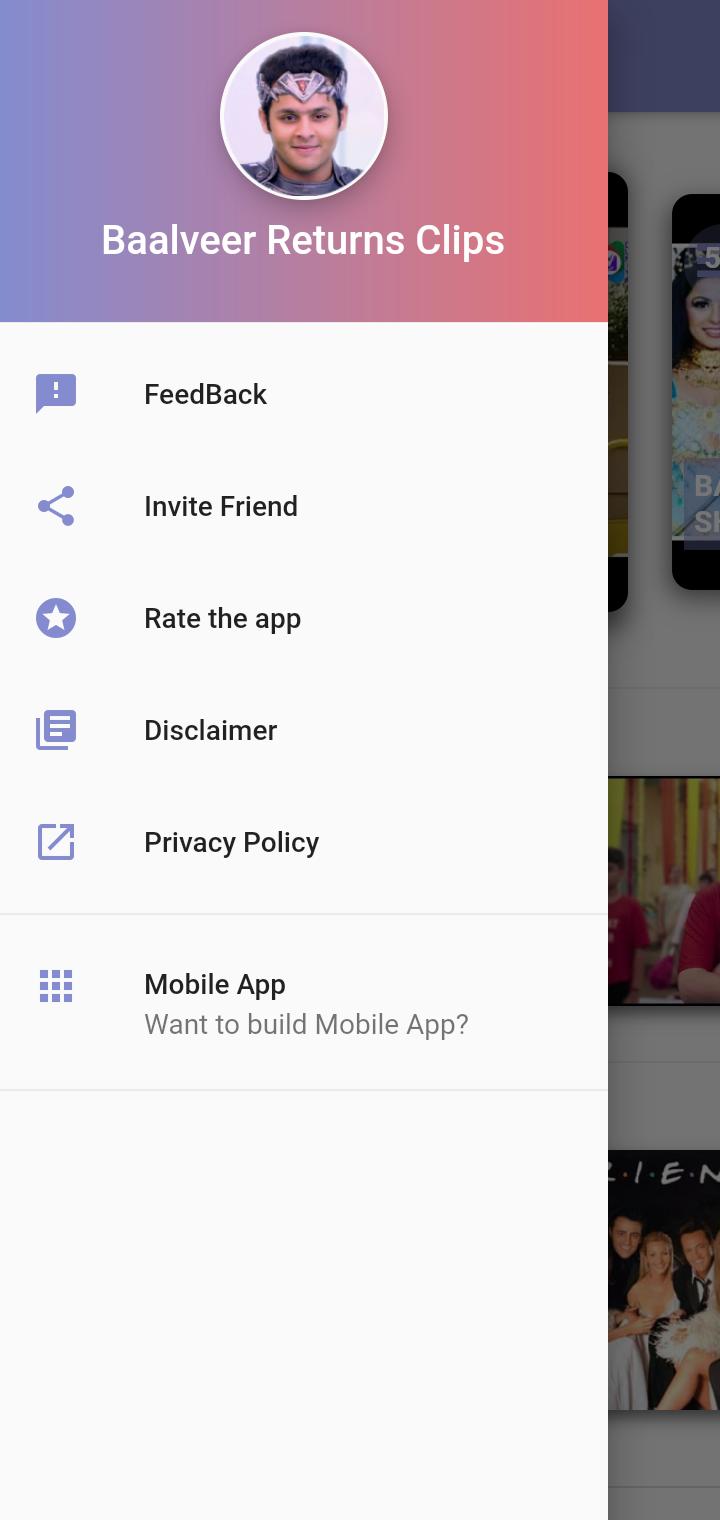The height and width of the screenshot is (1520, 720).
Task: Open the FeedBack menu item
Action: 205,395
